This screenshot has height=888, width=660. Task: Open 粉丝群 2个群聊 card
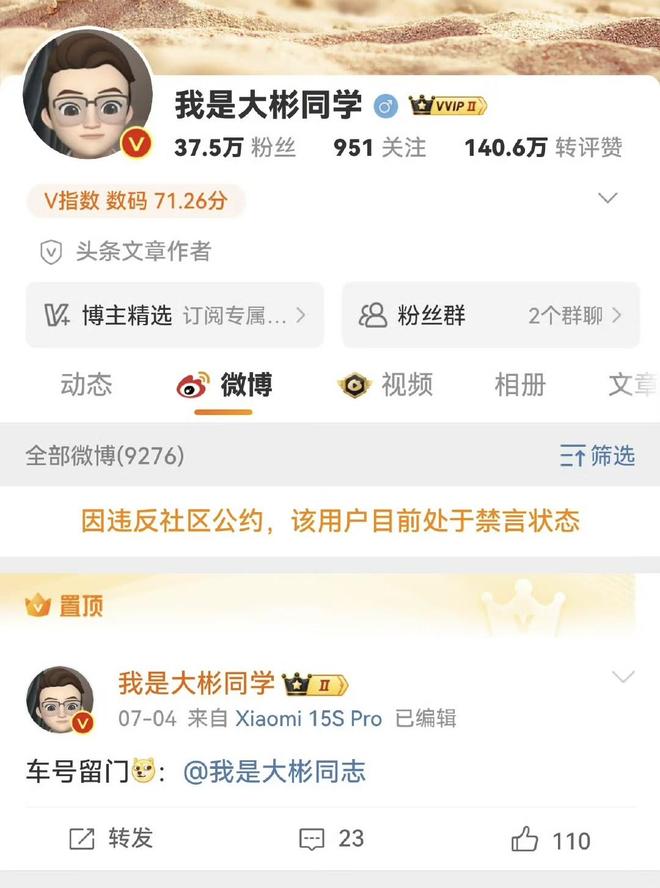click(x=490, y=316)
